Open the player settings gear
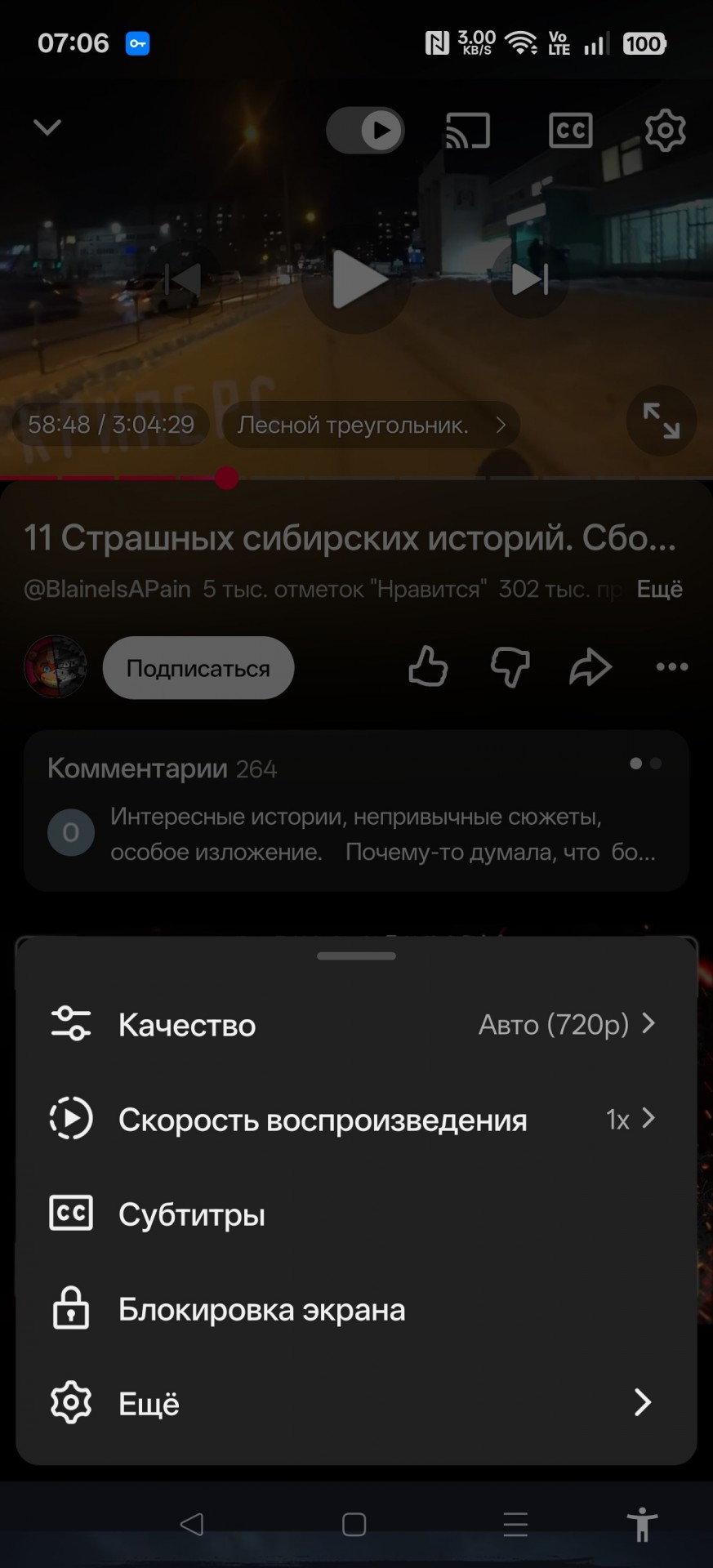 pos(666,130)
